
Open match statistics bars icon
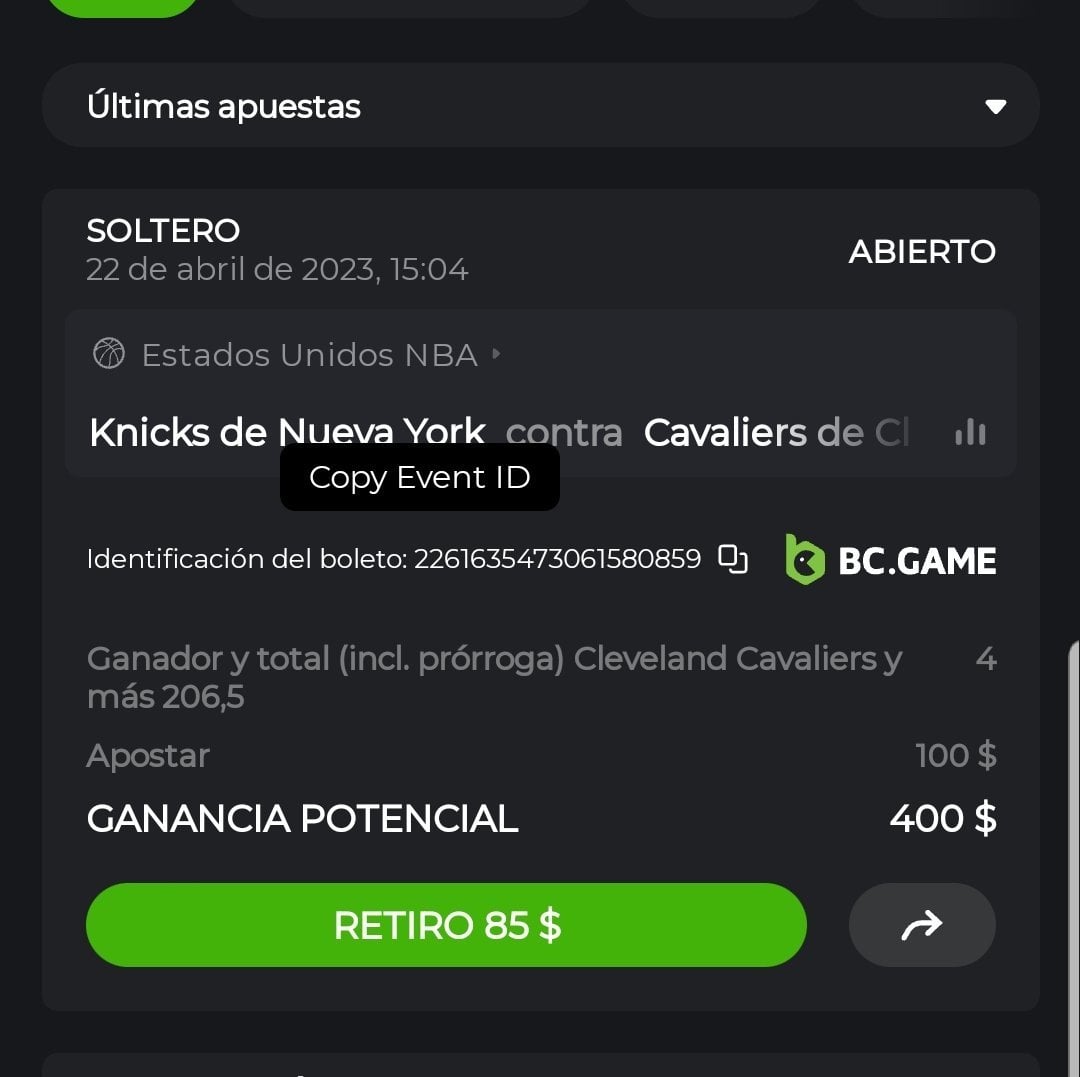pyautogui.click(x=970, y=432)
